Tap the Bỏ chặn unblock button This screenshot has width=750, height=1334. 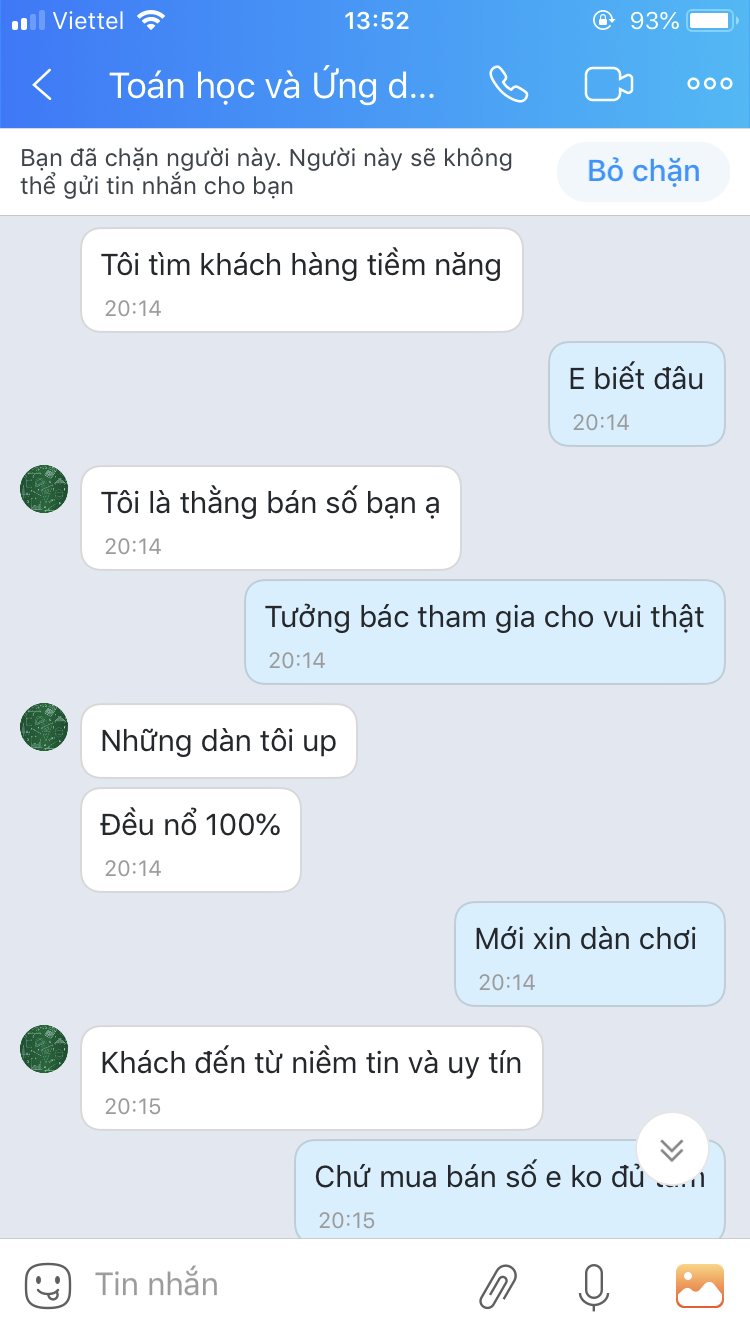(643, 171)
